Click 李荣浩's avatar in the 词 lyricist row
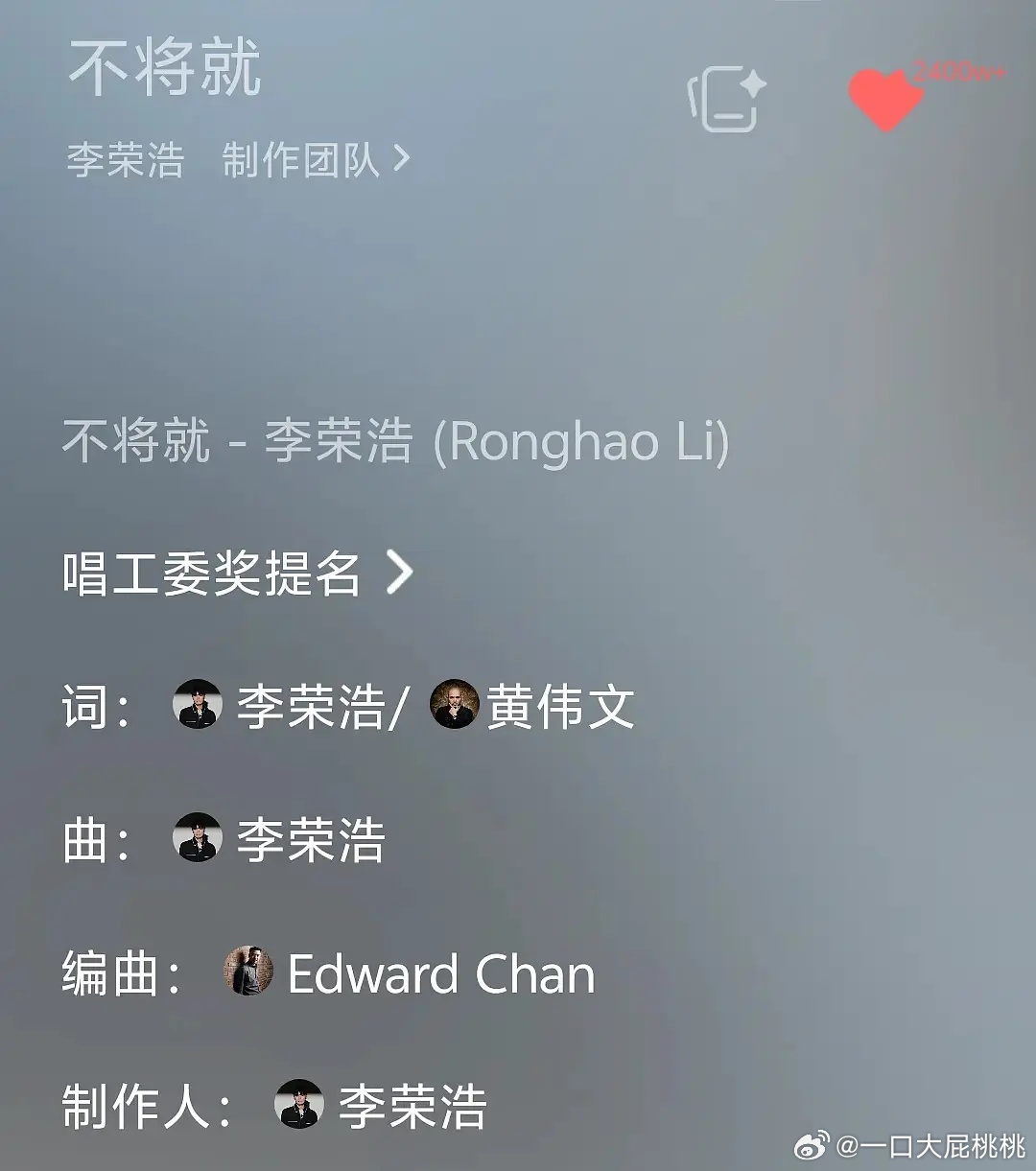Screen dimensions: 1036x1171 click(196, 703)
